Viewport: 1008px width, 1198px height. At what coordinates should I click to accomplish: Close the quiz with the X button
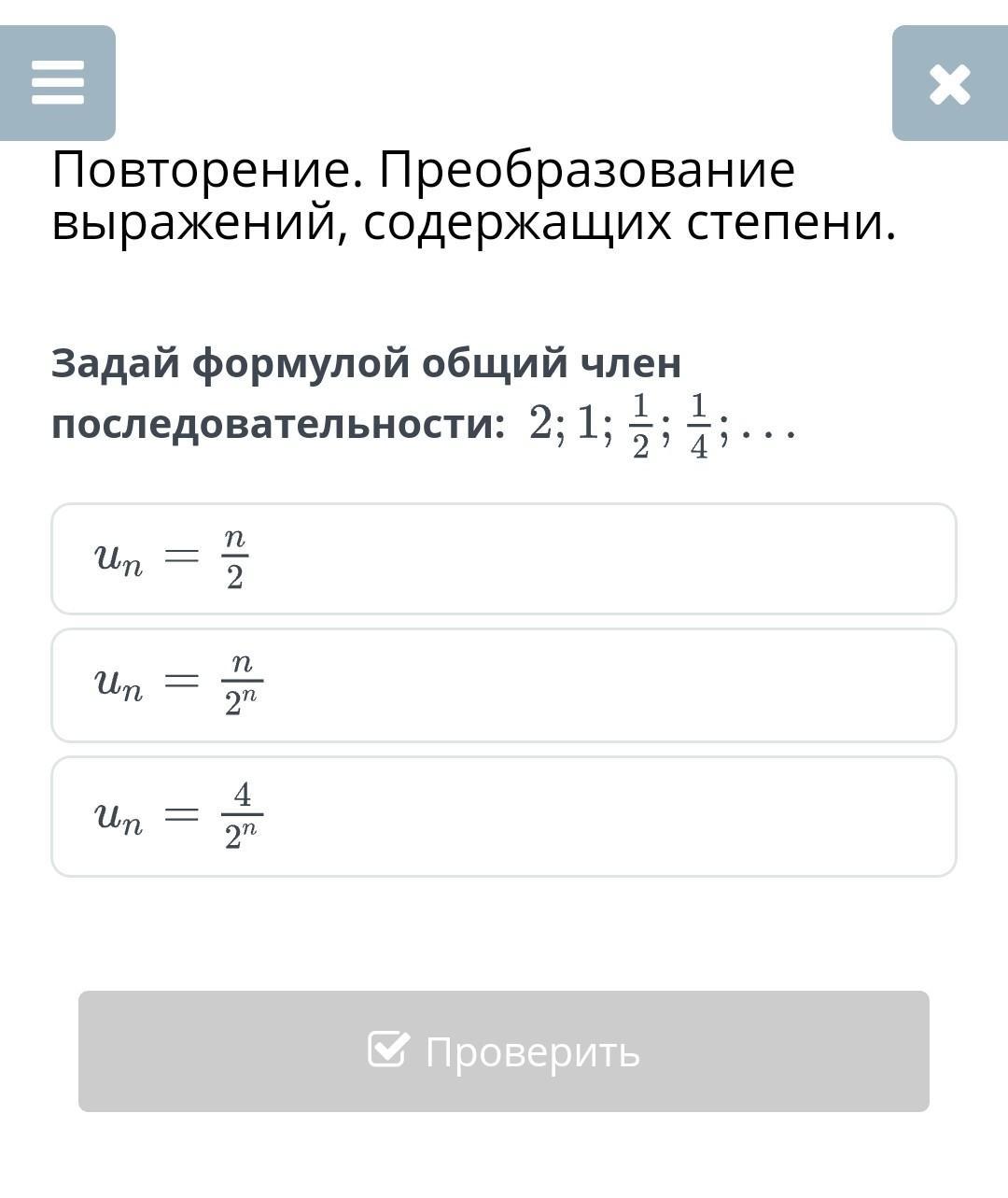coord(949,84)
